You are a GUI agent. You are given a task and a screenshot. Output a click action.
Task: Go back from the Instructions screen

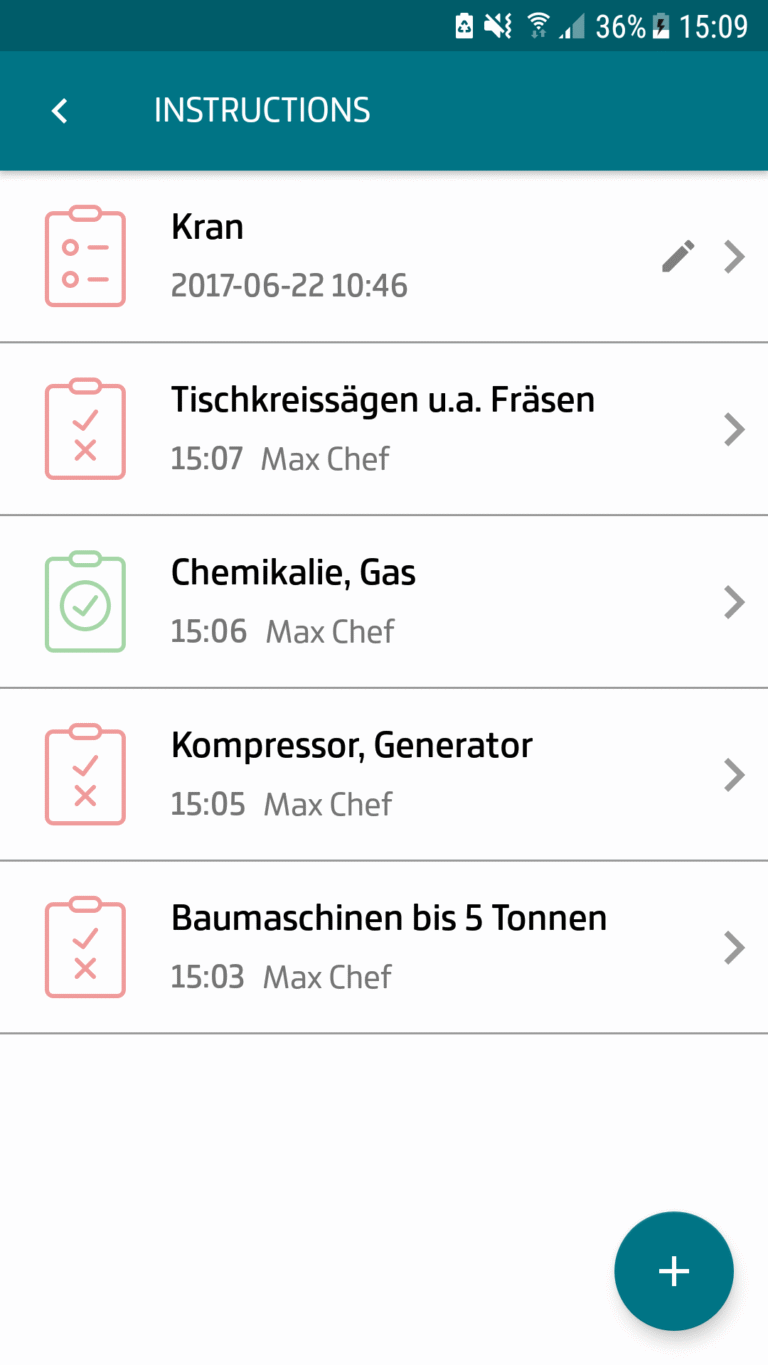[x=60, y=110]
